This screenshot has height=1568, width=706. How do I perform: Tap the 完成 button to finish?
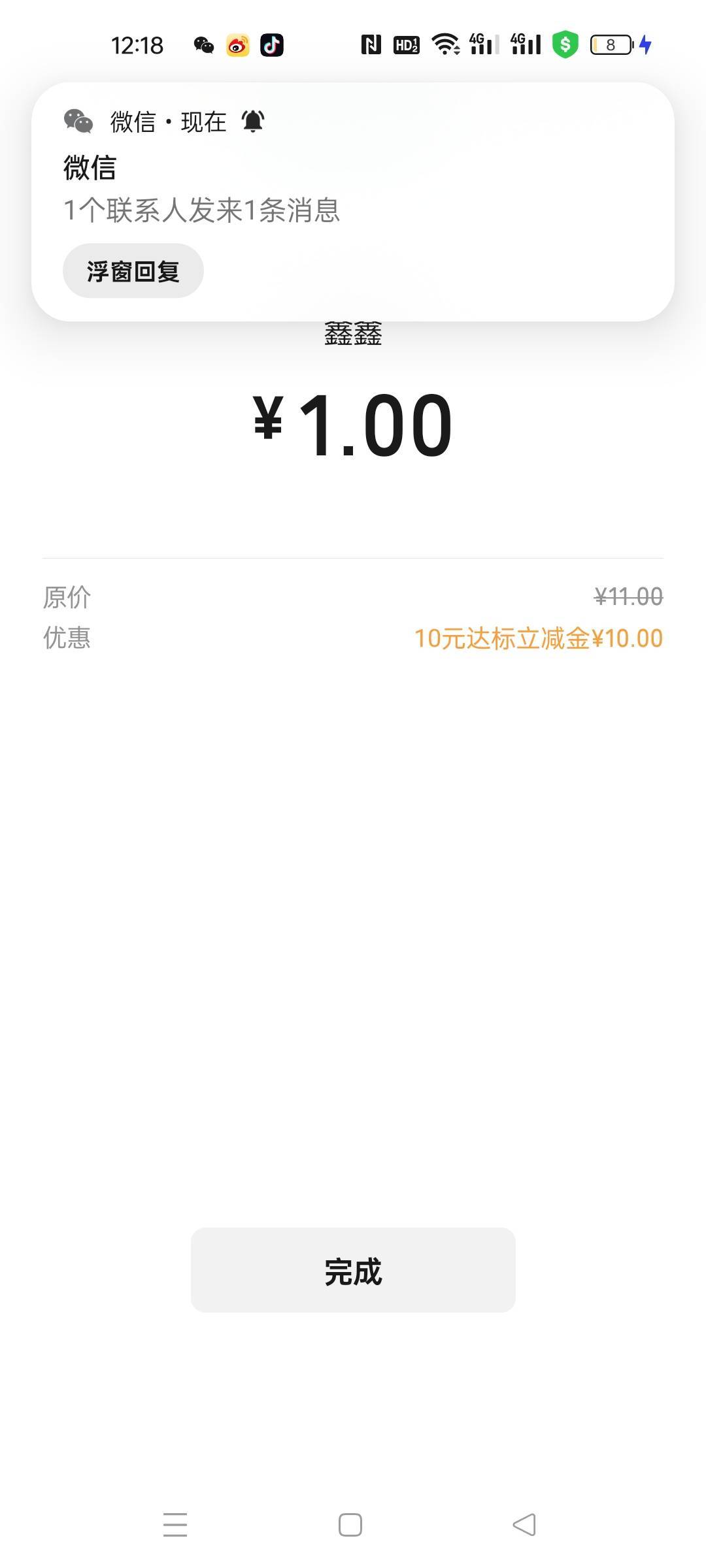(353, 1269)
